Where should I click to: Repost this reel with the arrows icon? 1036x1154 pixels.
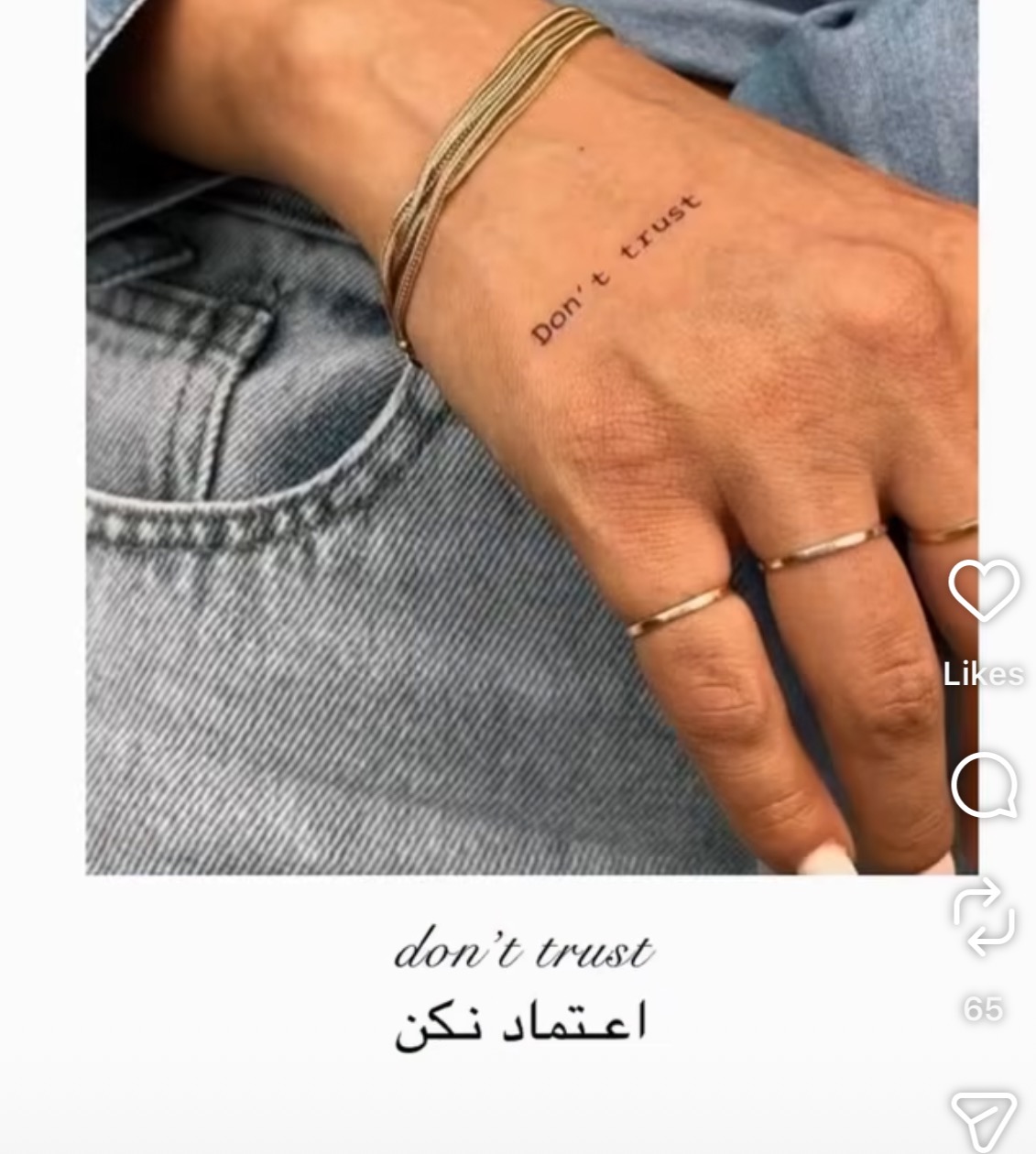983,916
